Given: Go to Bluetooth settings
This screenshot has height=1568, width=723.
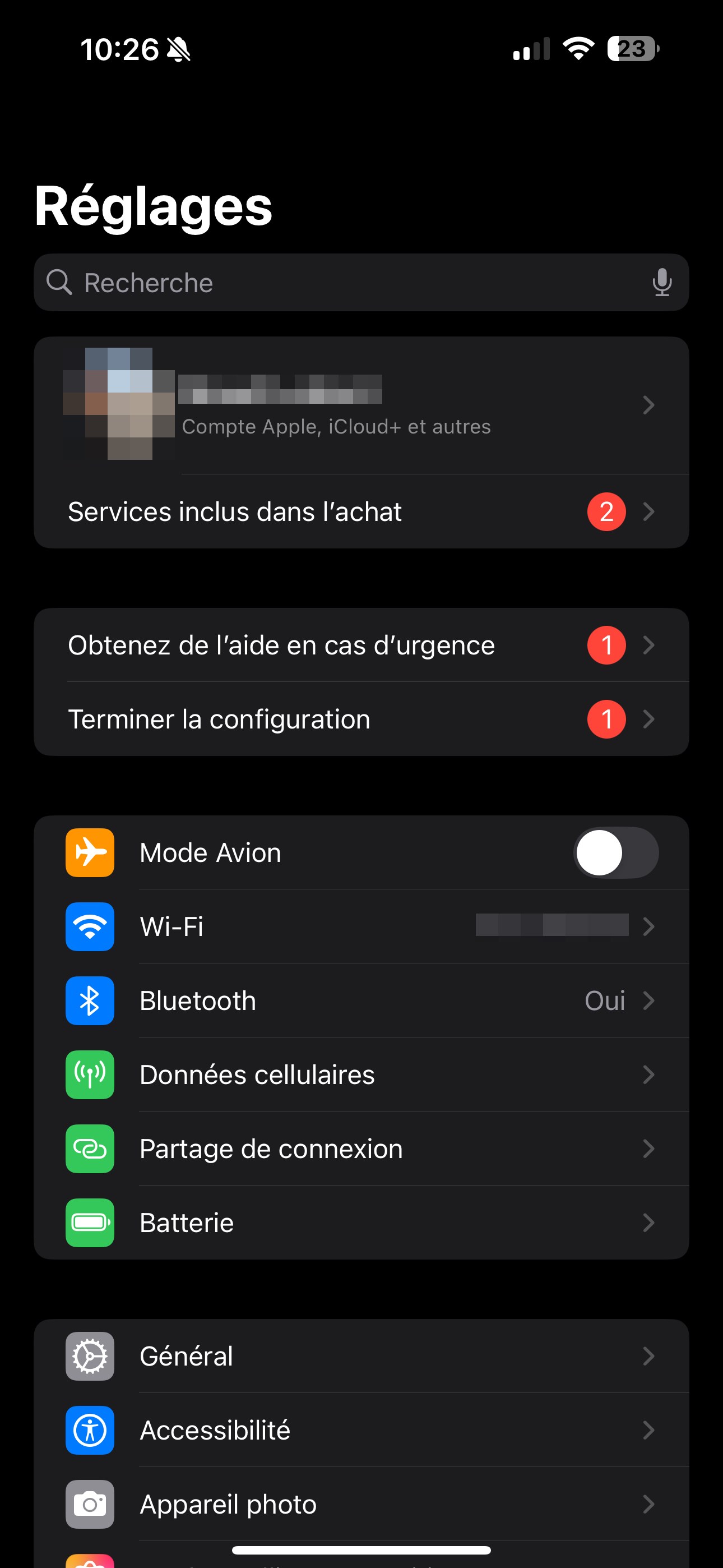Looking at the screenshot, I should (361, 1000).
